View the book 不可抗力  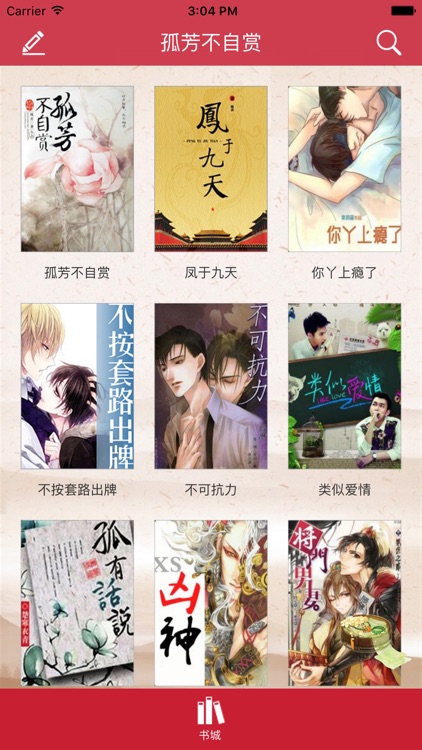pos(211,386)
